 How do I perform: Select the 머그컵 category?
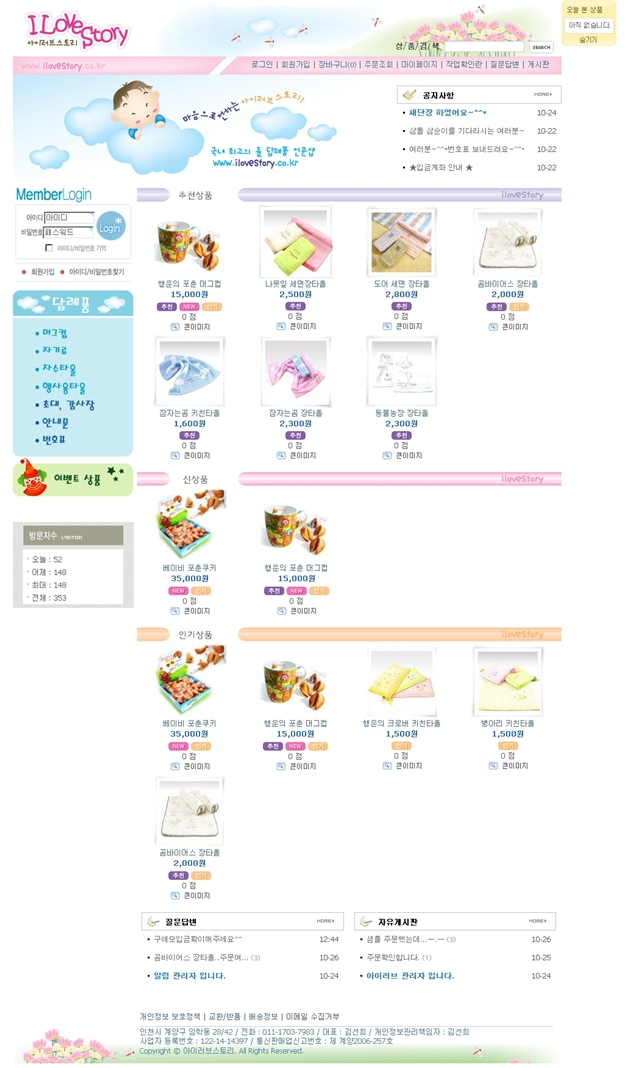[55, 333]
